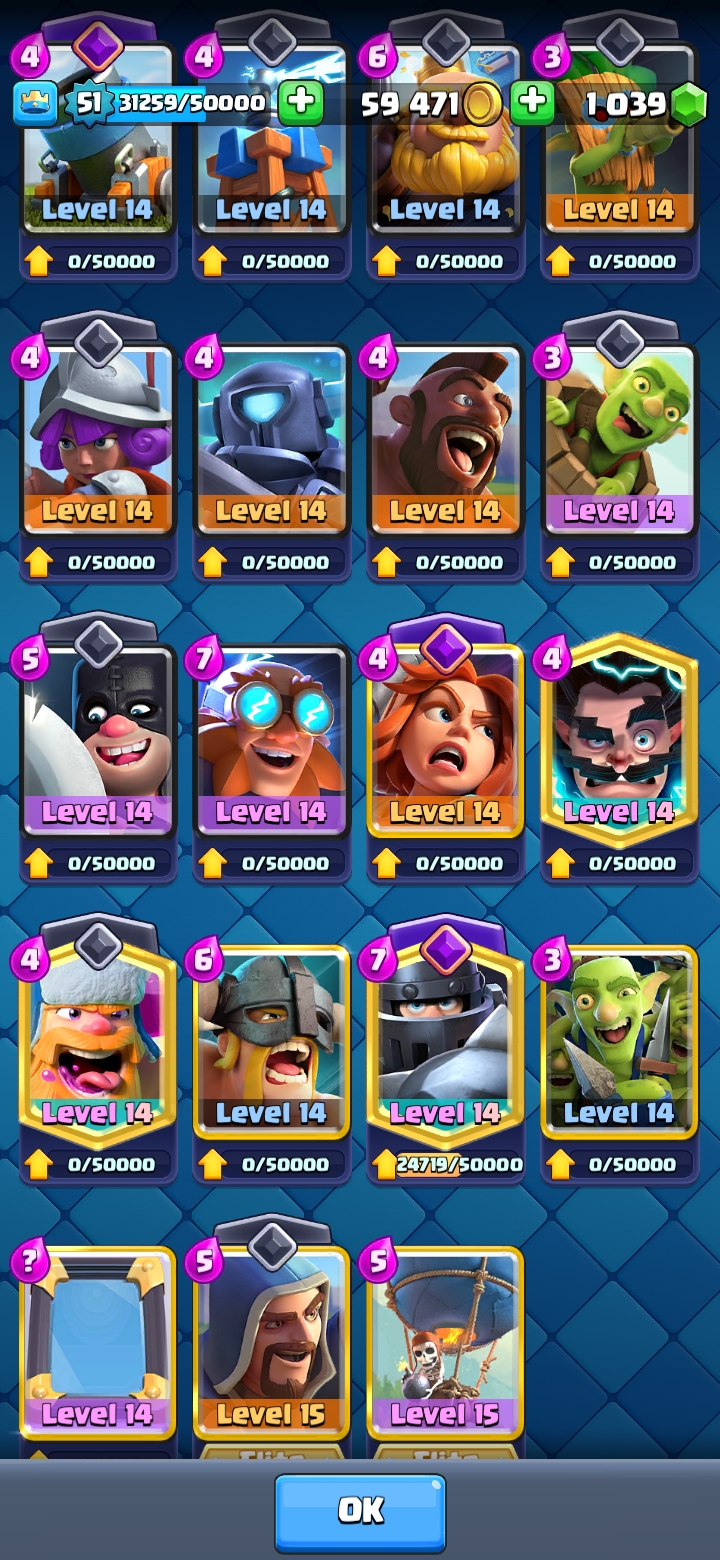Select the Level 15 Wizard card
This screenshot has height=1560, width=720.
click(271, 1340)
